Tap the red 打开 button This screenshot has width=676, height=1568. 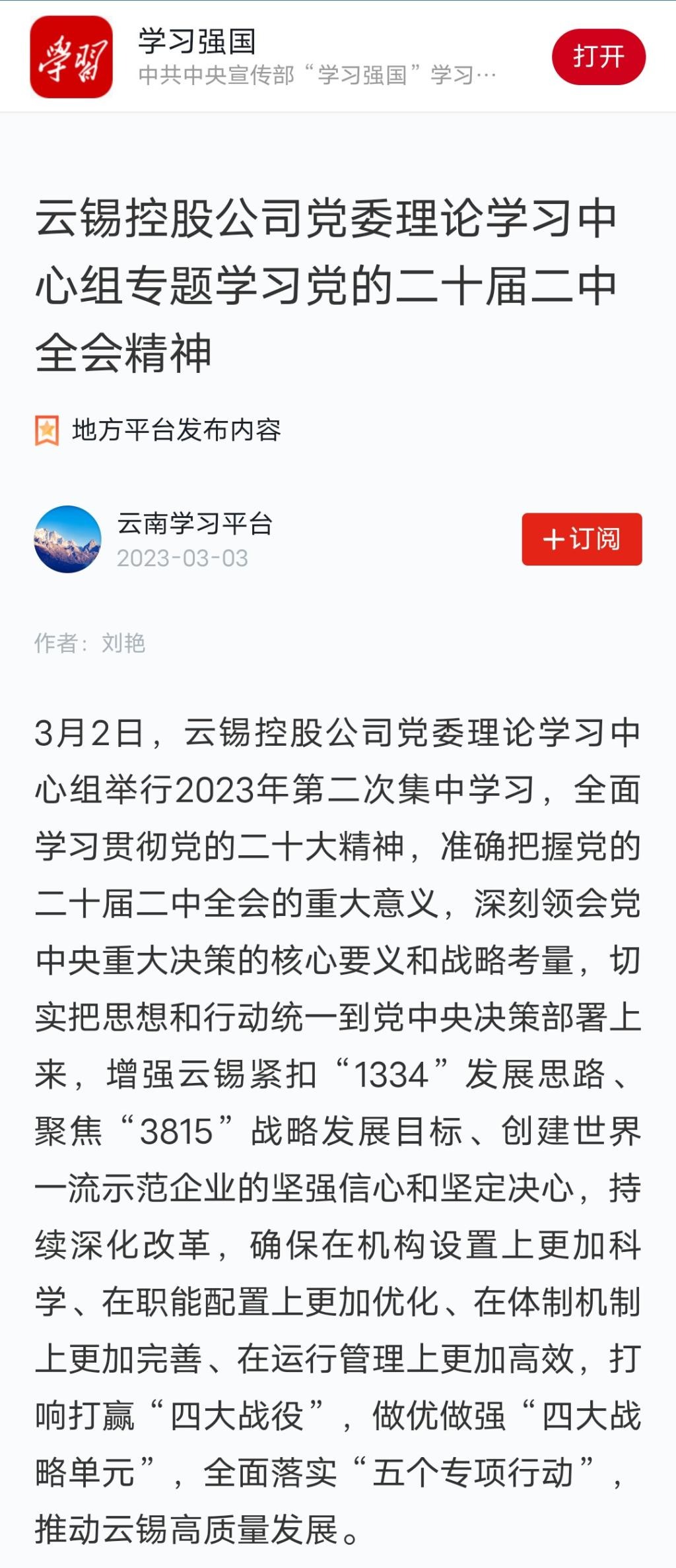[598, 57]
